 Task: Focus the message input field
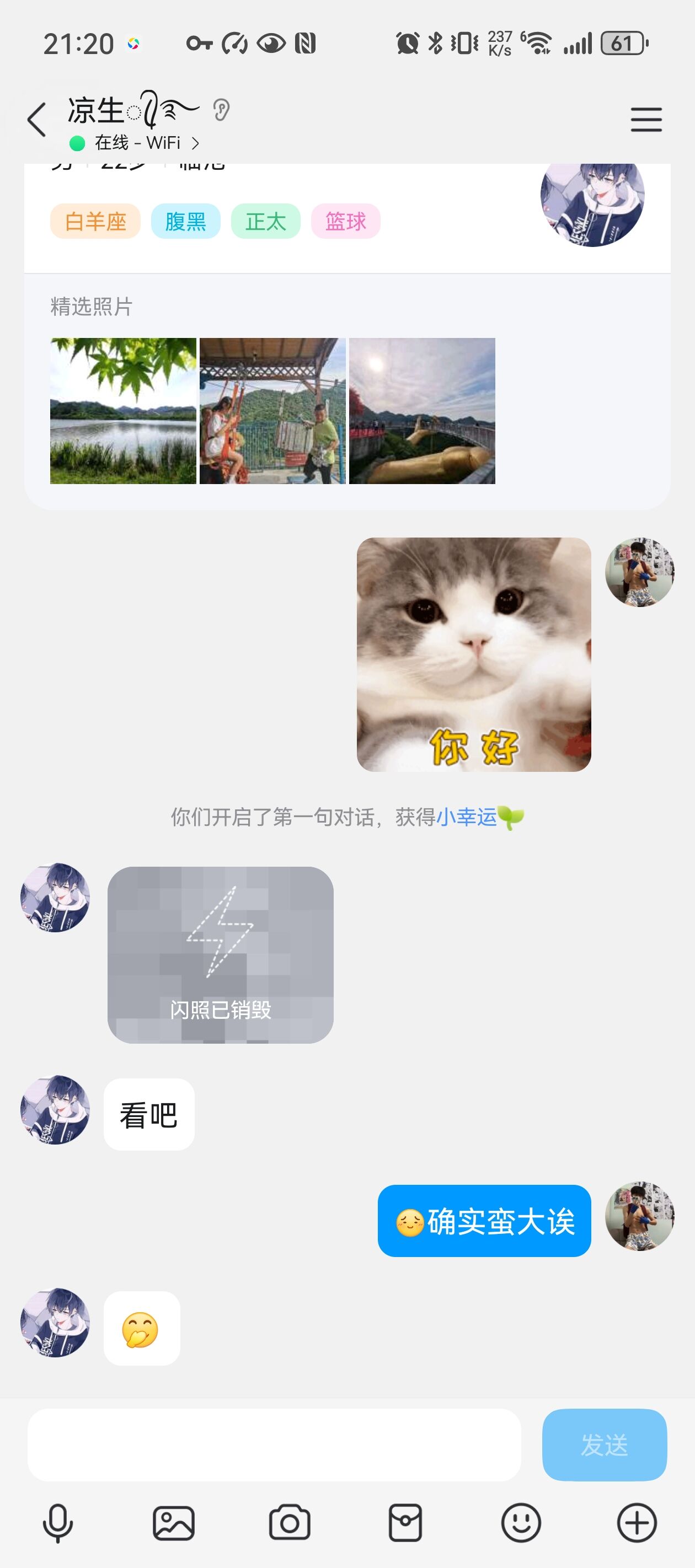point(274,1445)
